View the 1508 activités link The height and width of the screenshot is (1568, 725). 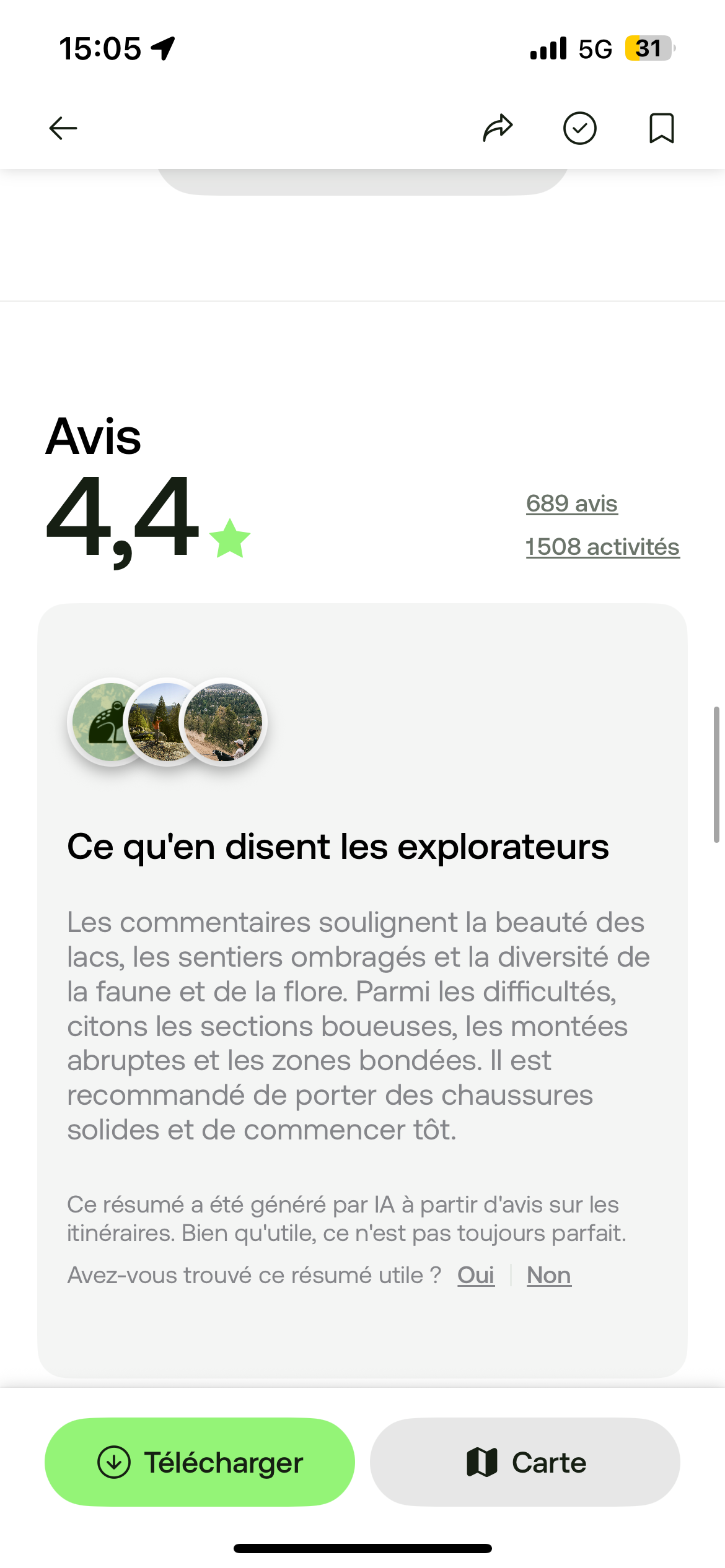coord(602,547)
